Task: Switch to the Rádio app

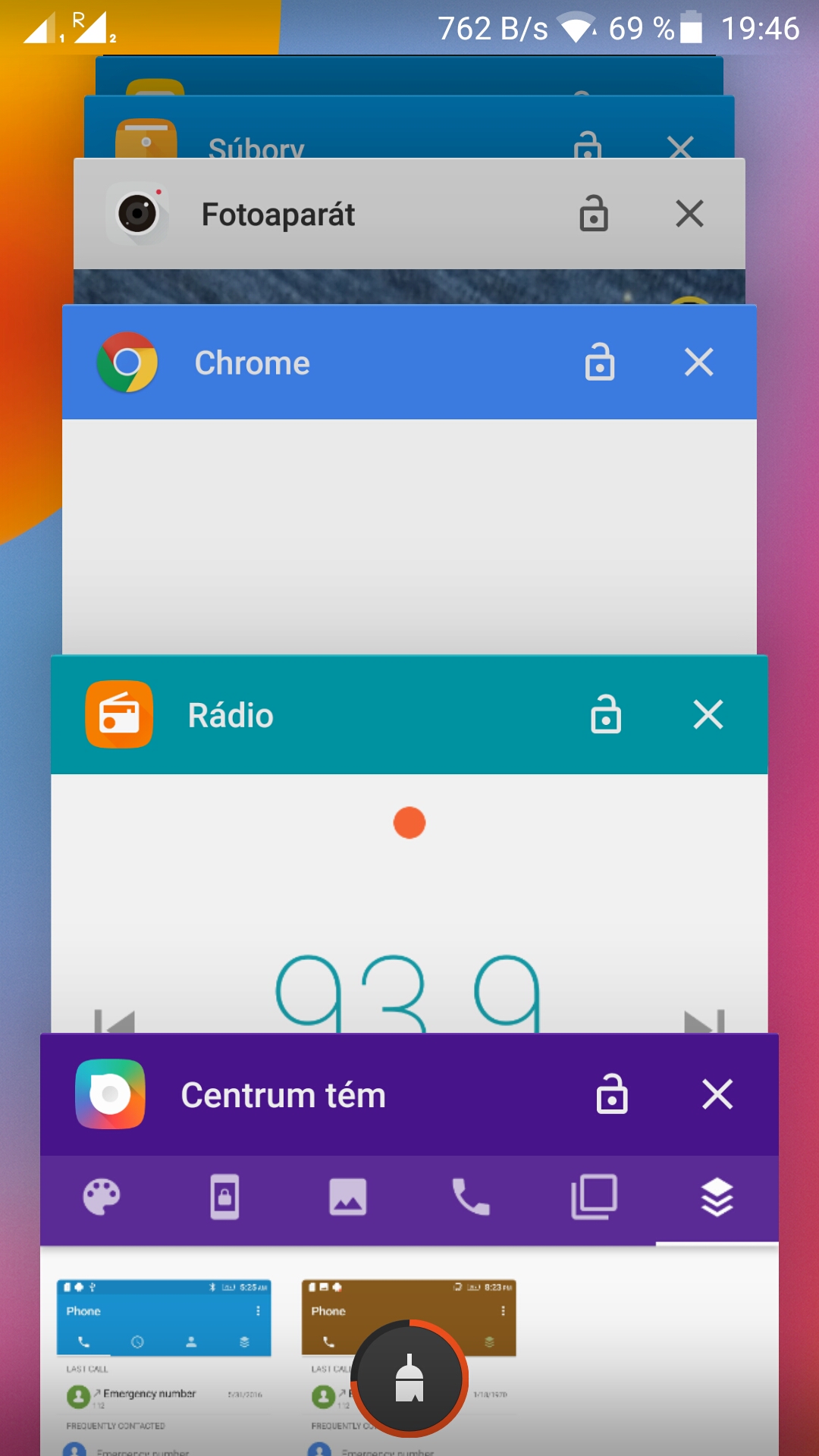Action: [409, 902]
